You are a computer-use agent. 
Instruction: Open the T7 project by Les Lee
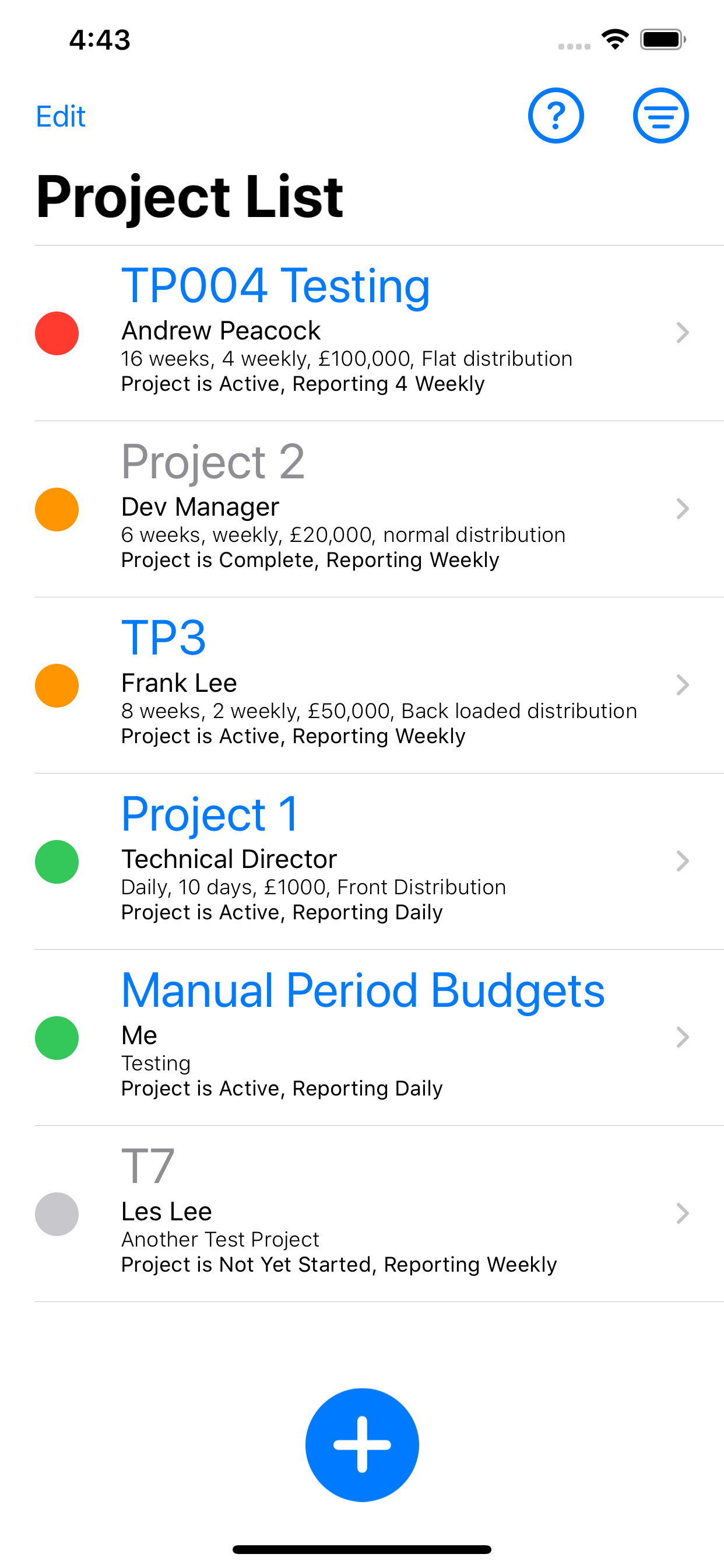(379, 1214)
